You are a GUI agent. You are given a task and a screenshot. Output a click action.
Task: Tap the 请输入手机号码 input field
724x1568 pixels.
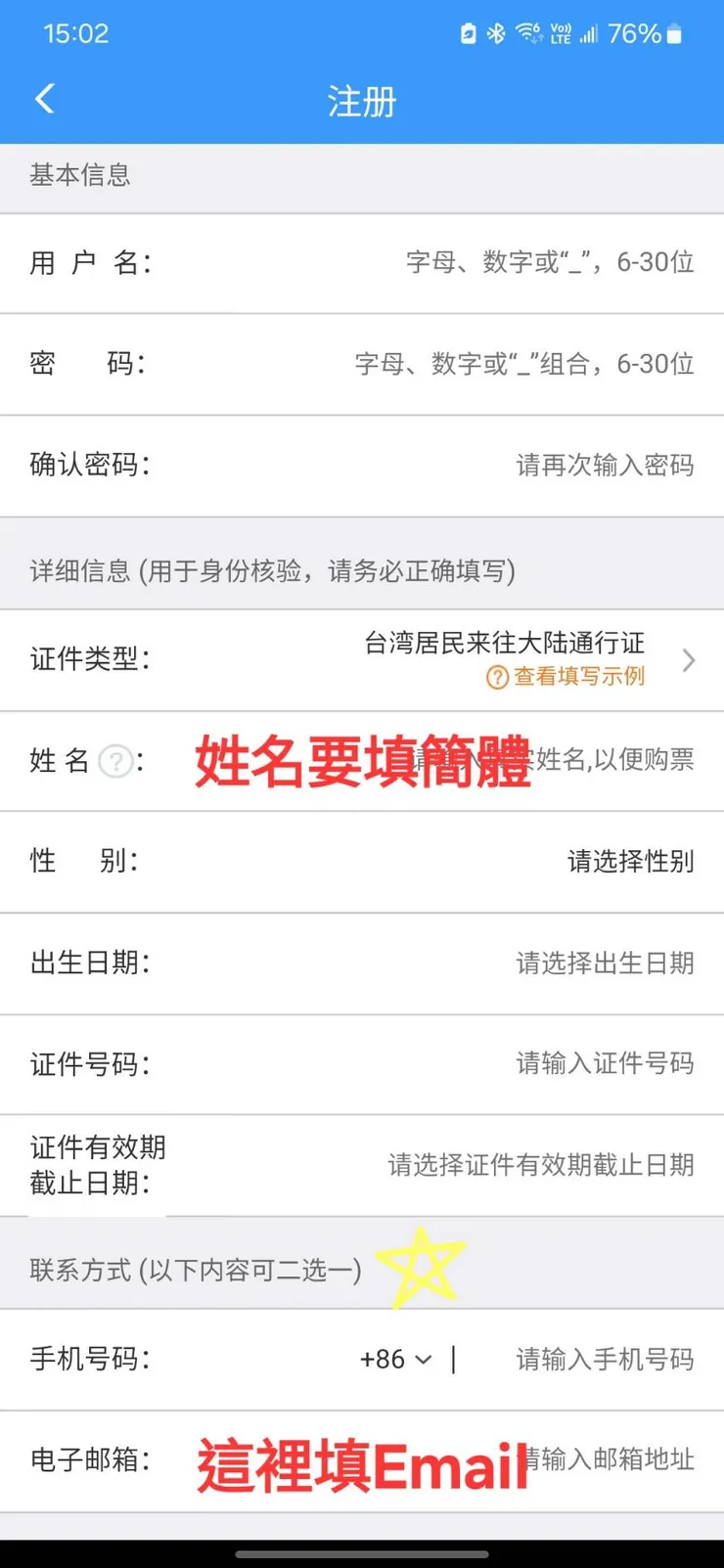pyautogui.click(x=605, y=1359)
